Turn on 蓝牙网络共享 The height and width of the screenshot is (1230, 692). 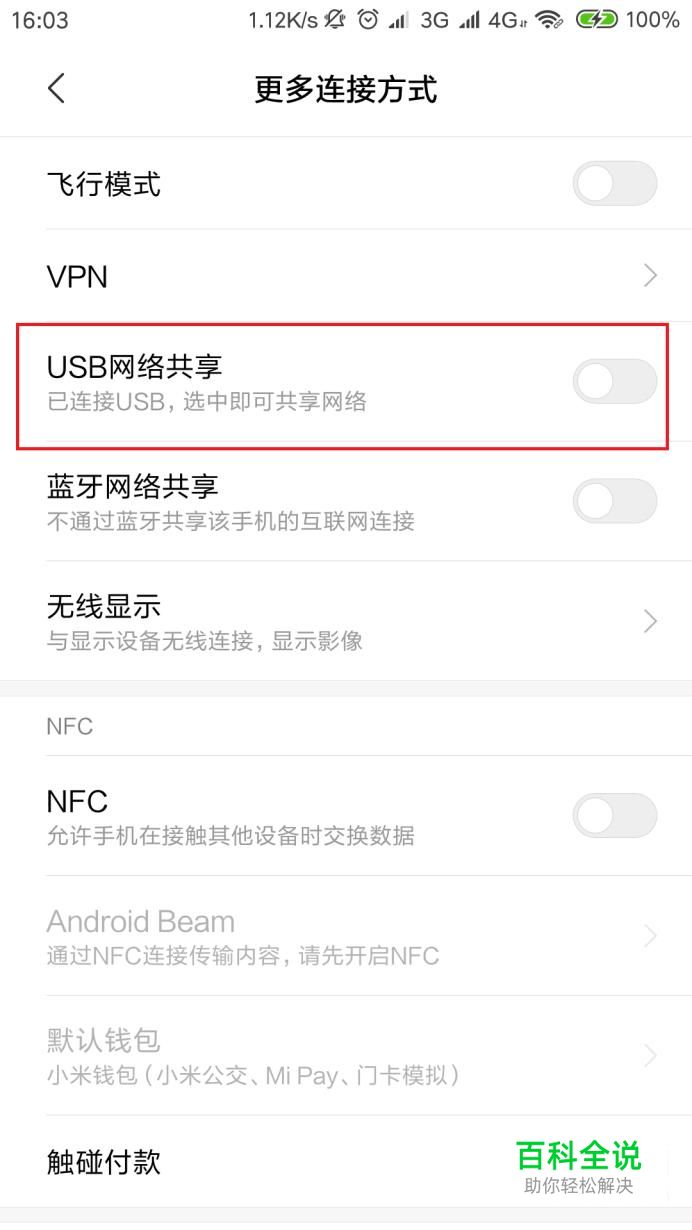click(614, 501)
